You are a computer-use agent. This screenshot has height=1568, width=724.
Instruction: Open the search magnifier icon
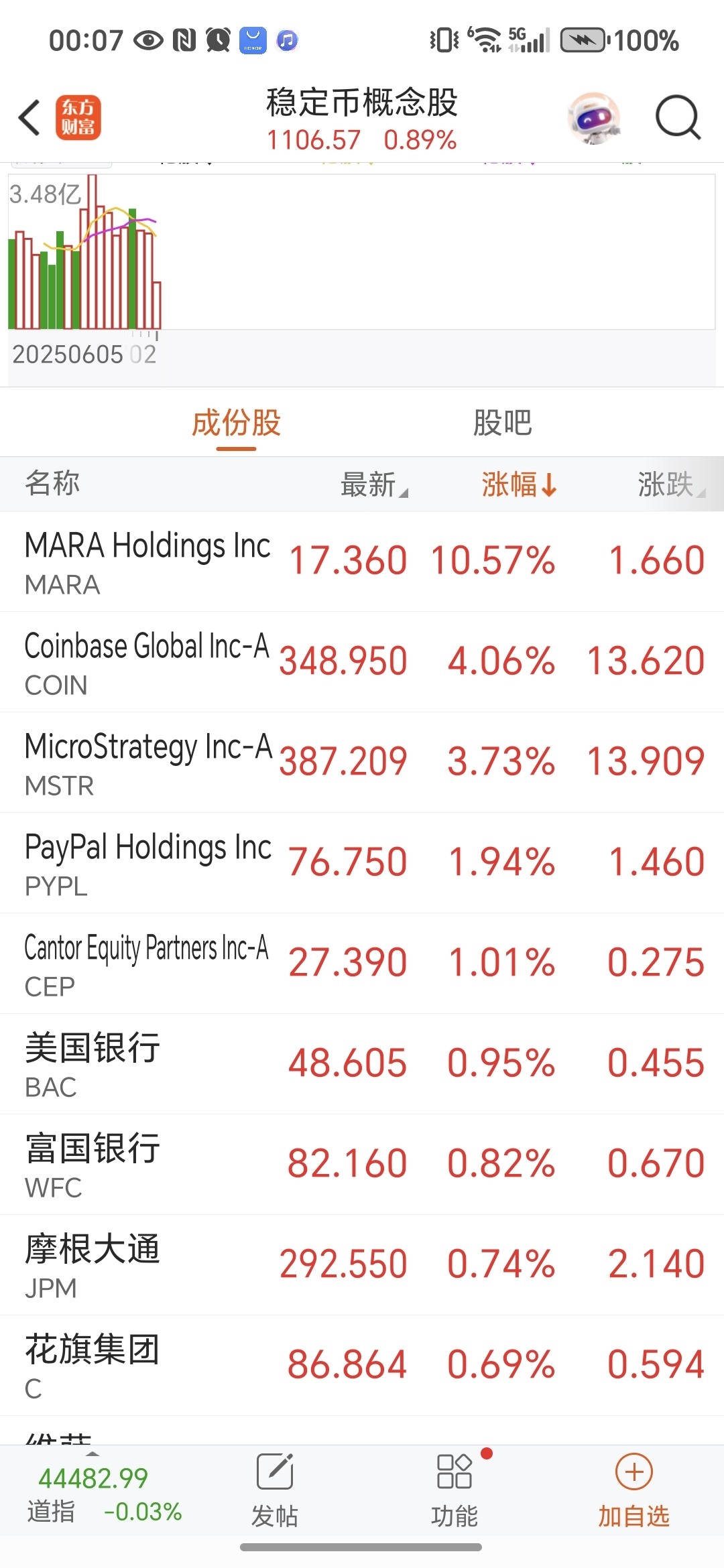click(678, 118)
